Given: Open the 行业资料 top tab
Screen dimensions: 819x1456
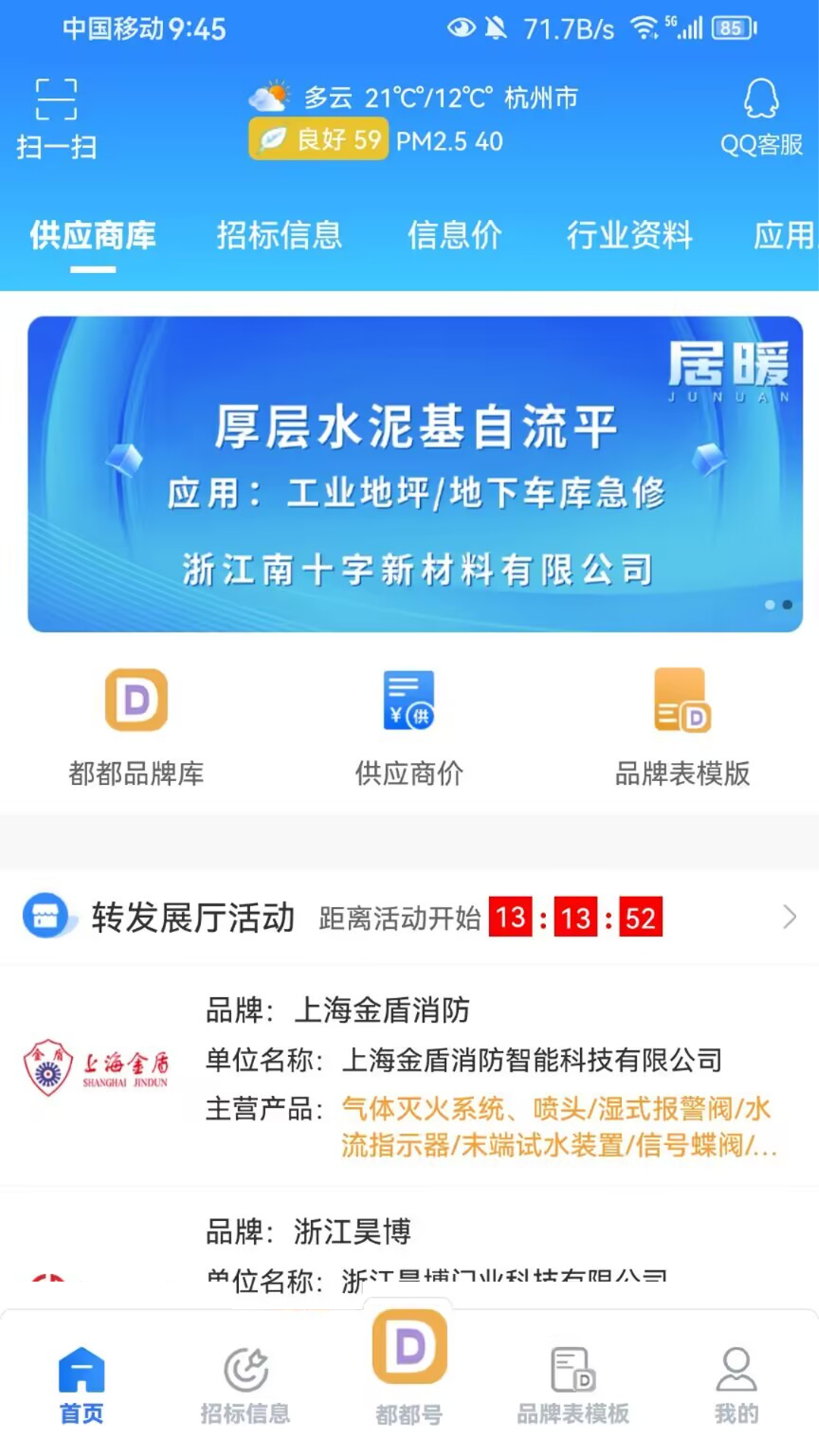Looking at the screenshot, I should (x=629, y=235).
